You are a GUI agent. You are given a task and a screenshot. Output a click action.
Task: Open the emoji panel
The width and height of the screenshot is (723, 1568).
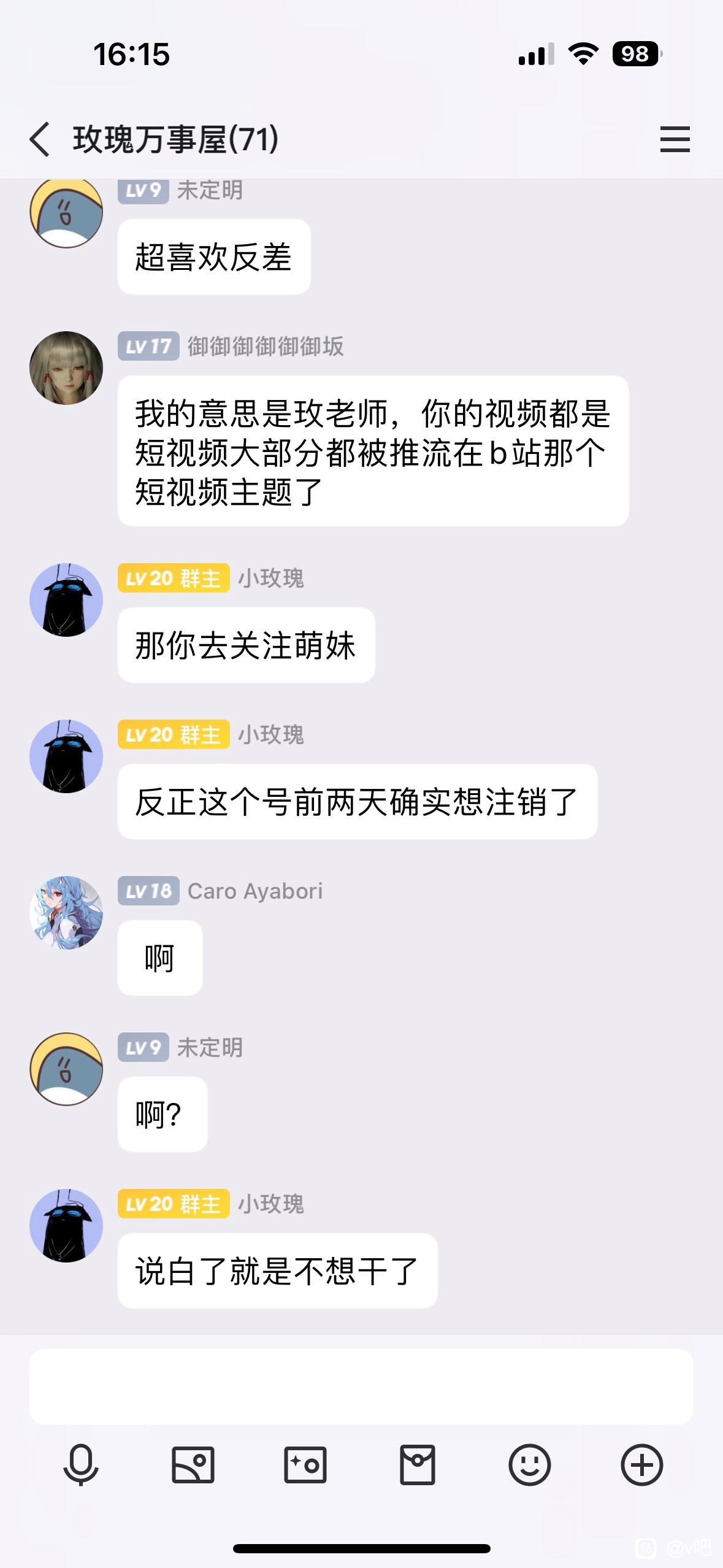[530, 1465]
